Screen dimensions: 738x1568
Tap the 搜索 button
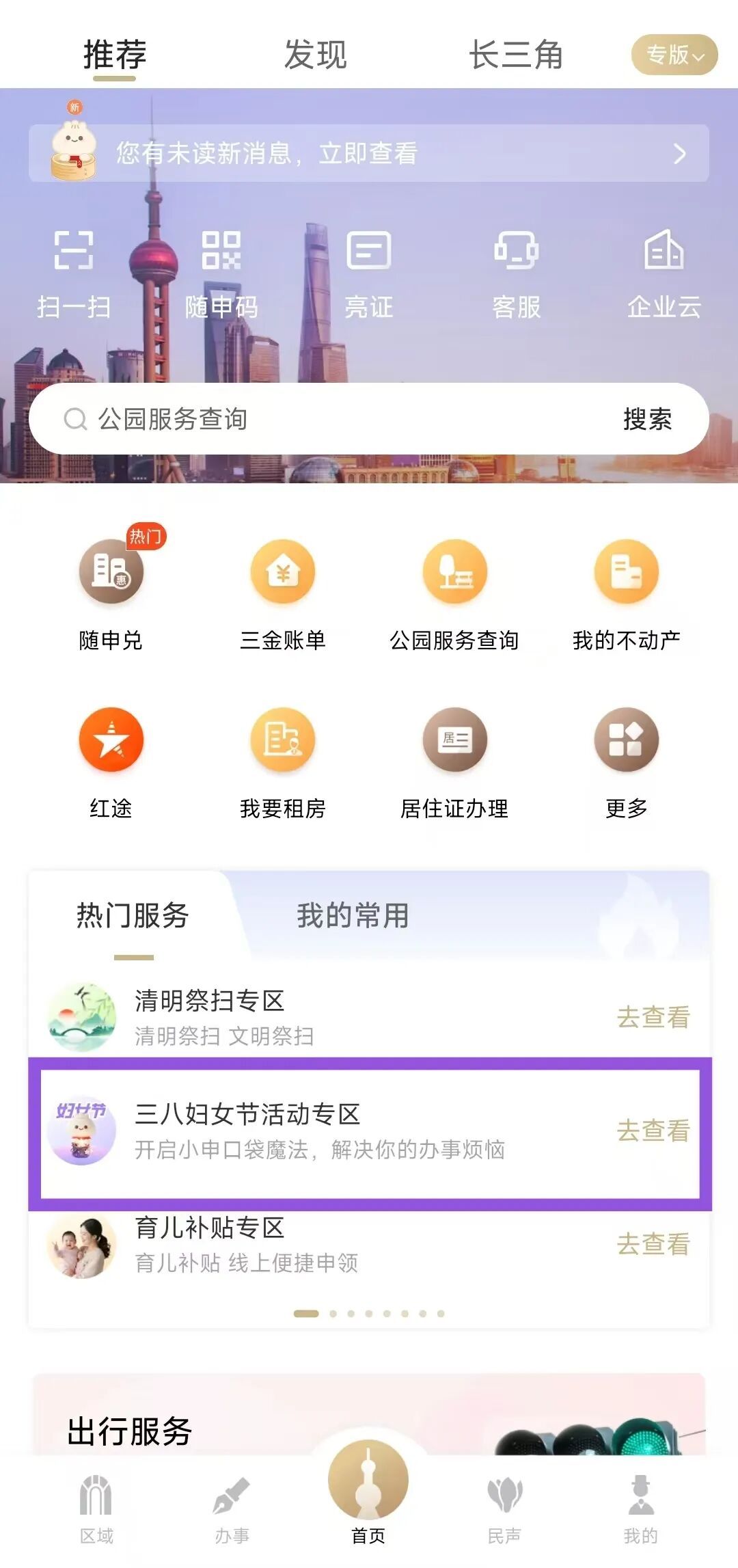point(647,419)
